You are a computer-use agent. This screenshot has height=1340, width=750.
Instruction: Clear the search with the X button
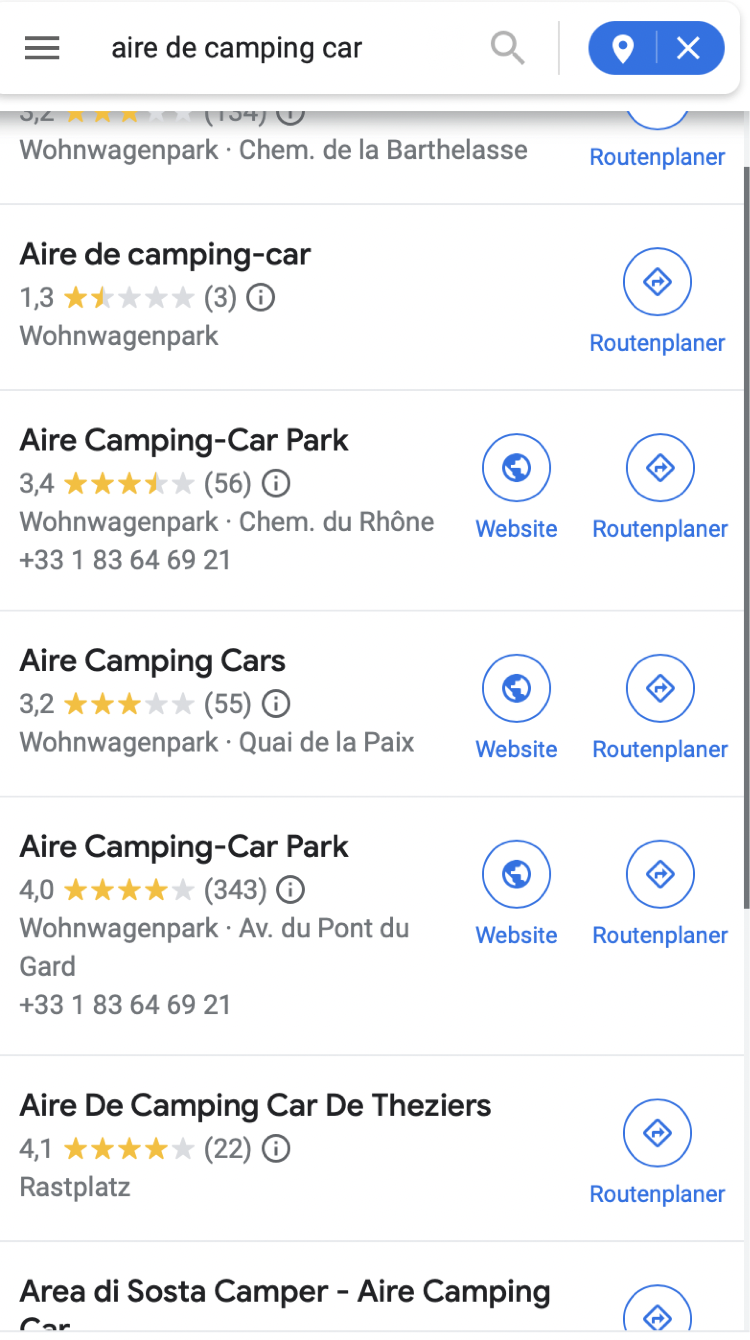coord(689,48)
